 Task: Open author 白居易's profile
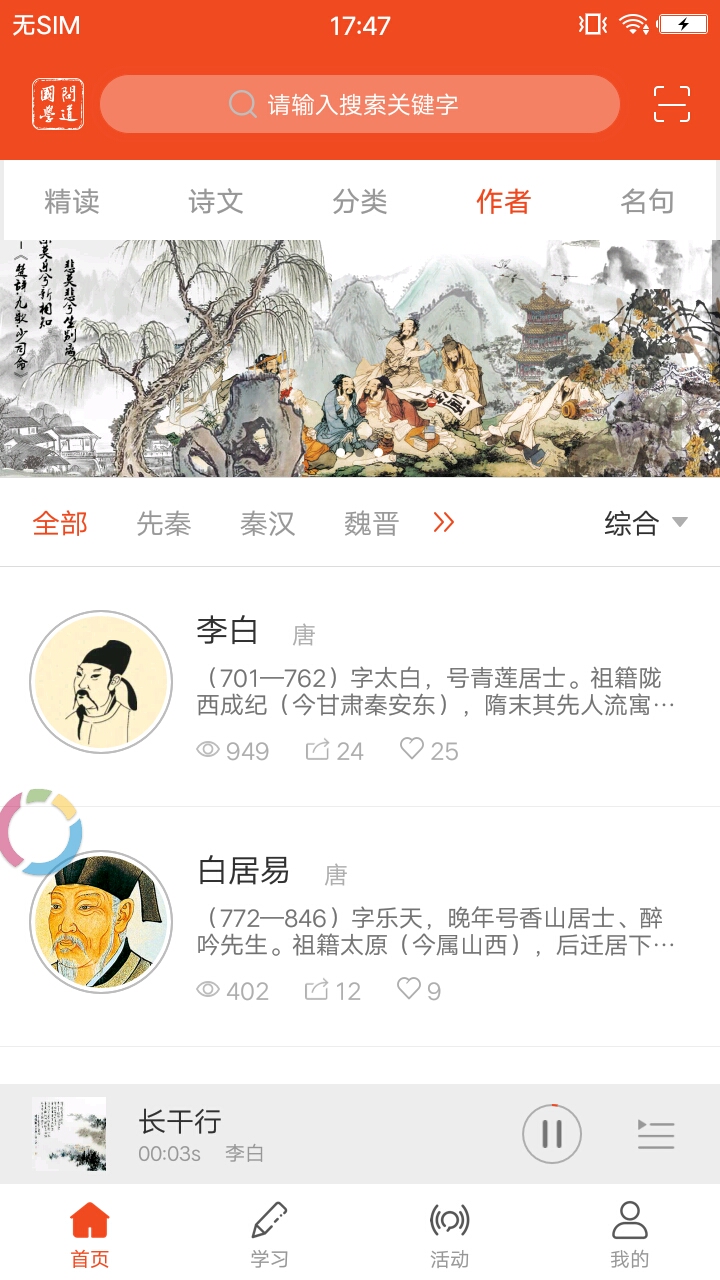click(244, 871)
